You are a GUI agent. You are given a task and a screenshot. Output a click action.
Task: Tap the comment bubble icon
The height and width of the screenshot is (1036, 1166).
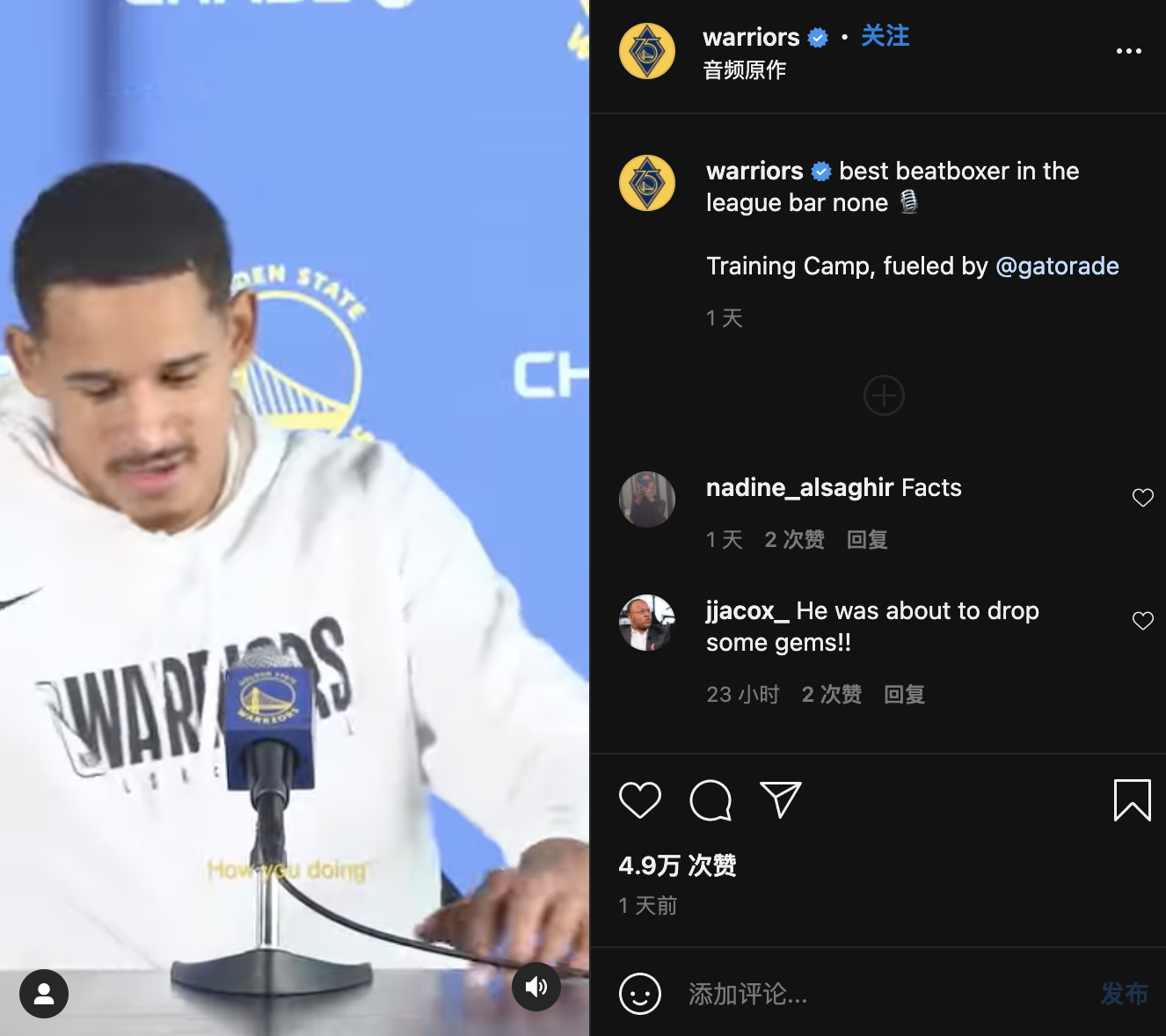pyautogui.click(x=711, y=799)
